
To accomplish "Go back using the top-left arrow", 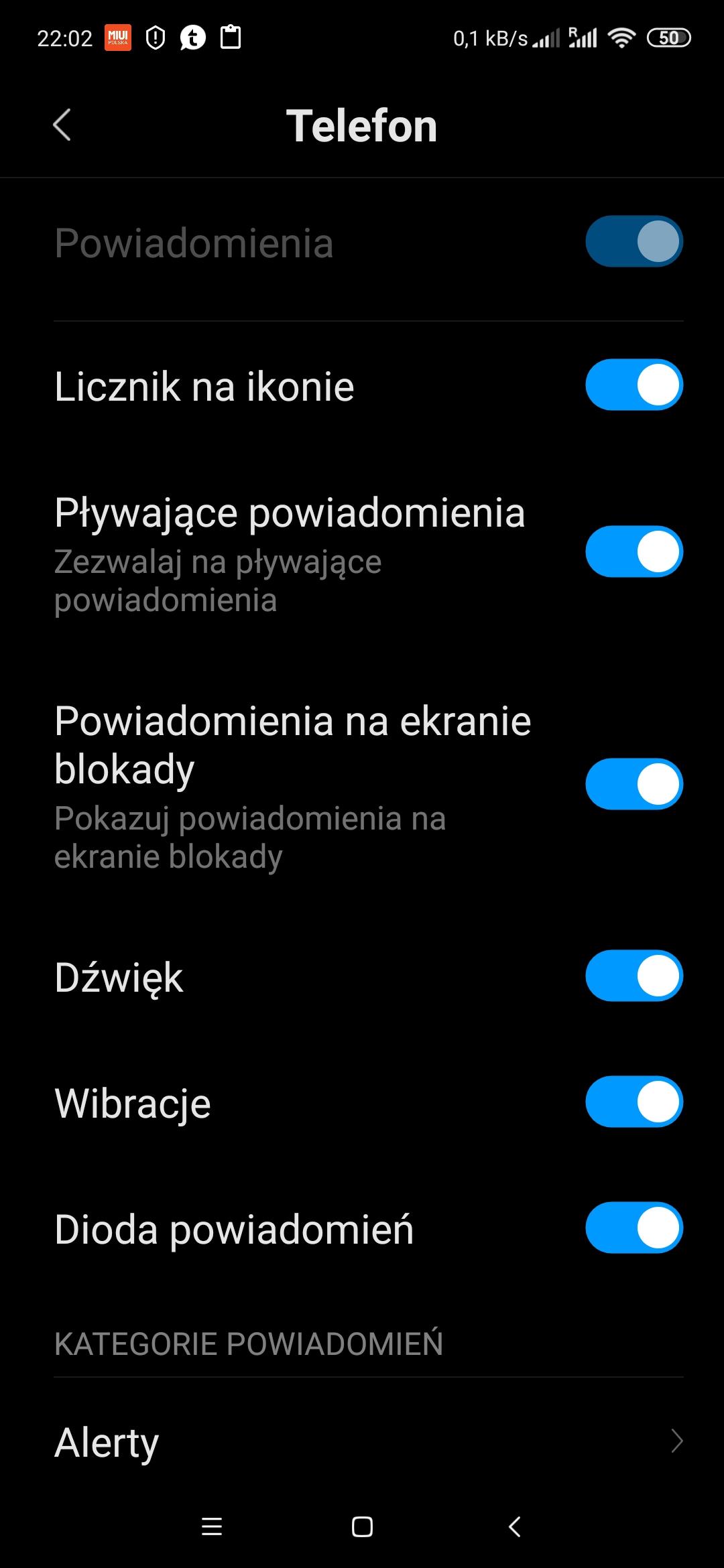I will click(62, 125).
